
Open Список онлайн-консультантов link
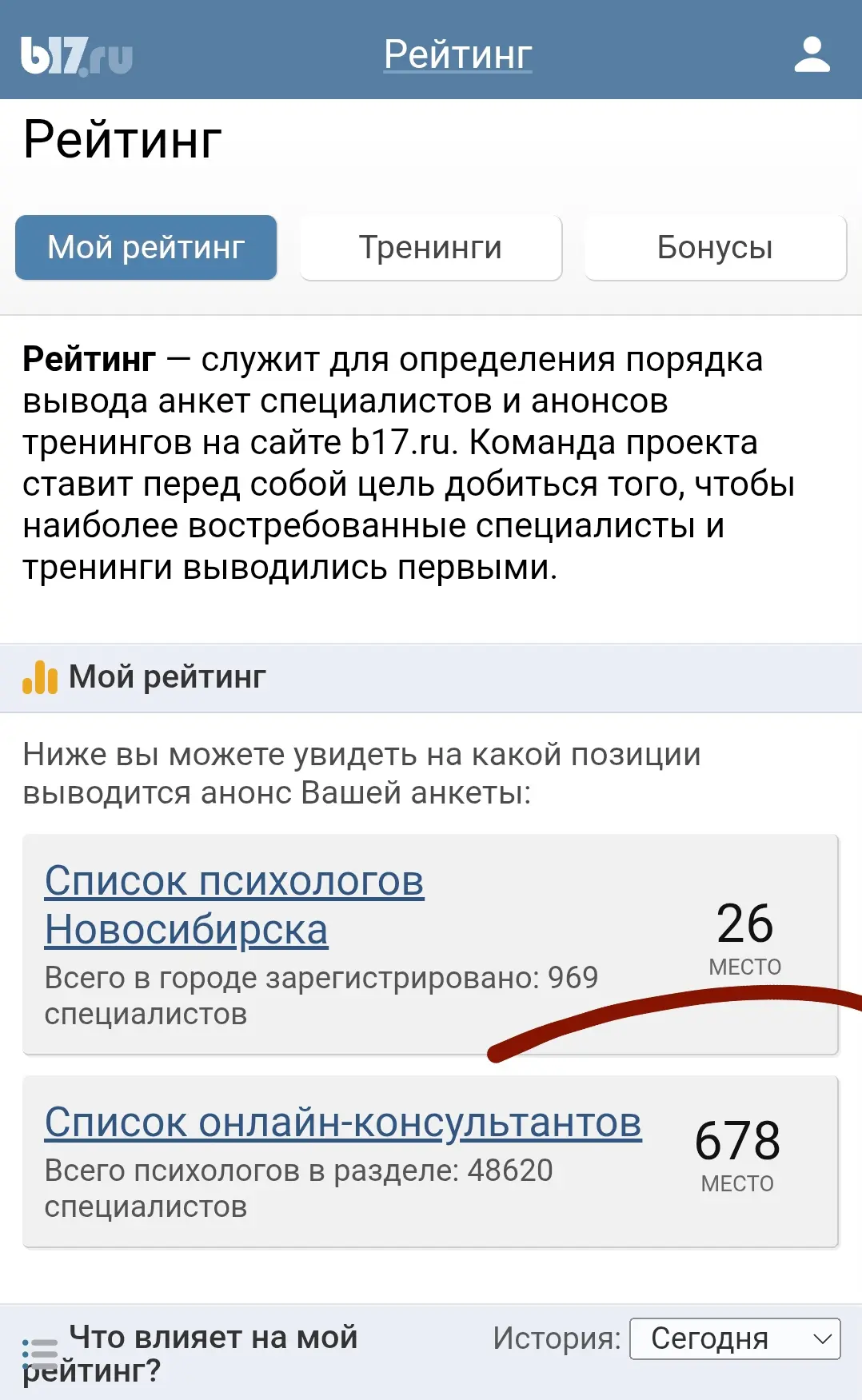[x=342, y=1123]
